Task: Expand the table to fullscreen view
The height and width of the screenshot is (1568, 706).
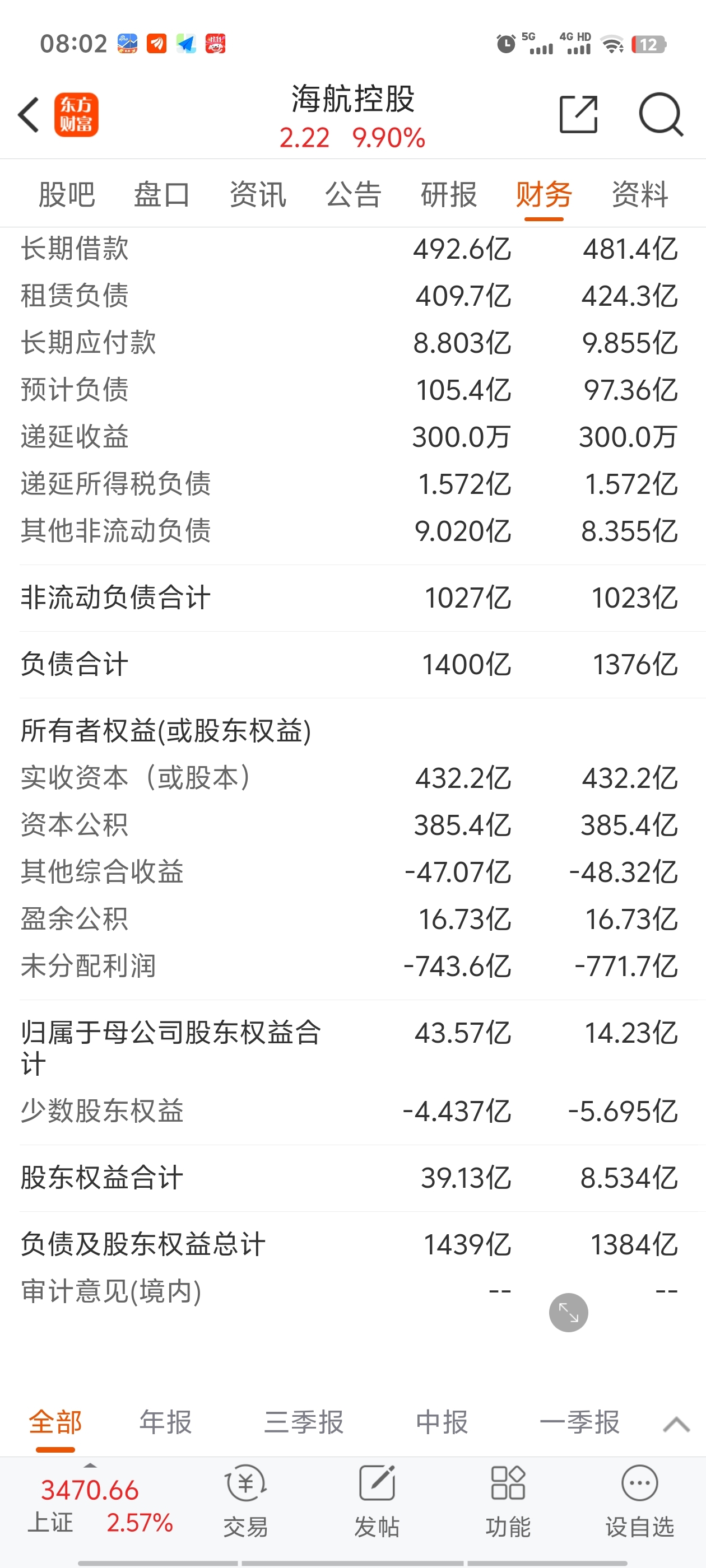Action: (x=568, y=1312)
